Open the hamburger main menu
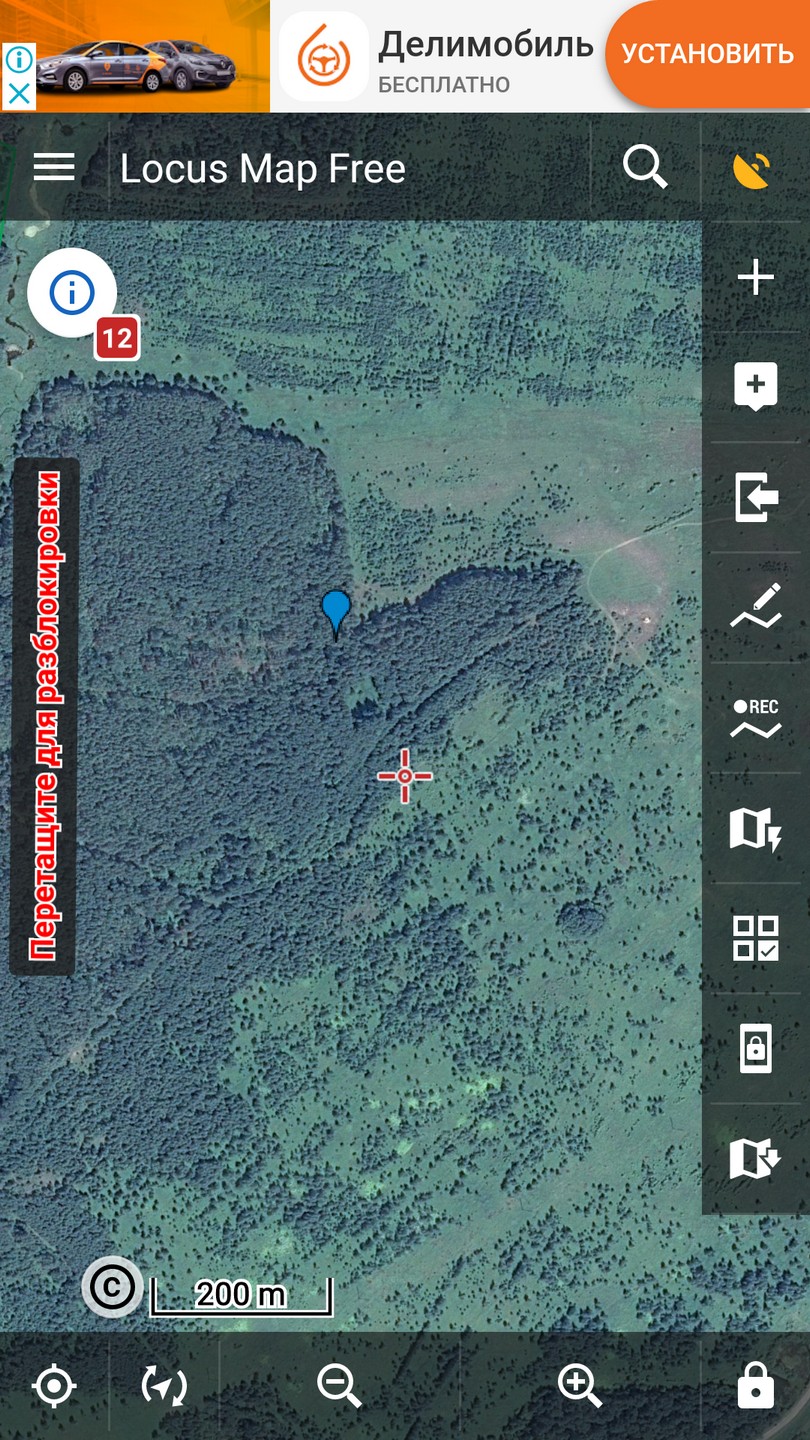 pyautogui.click(x=54, y=168)
